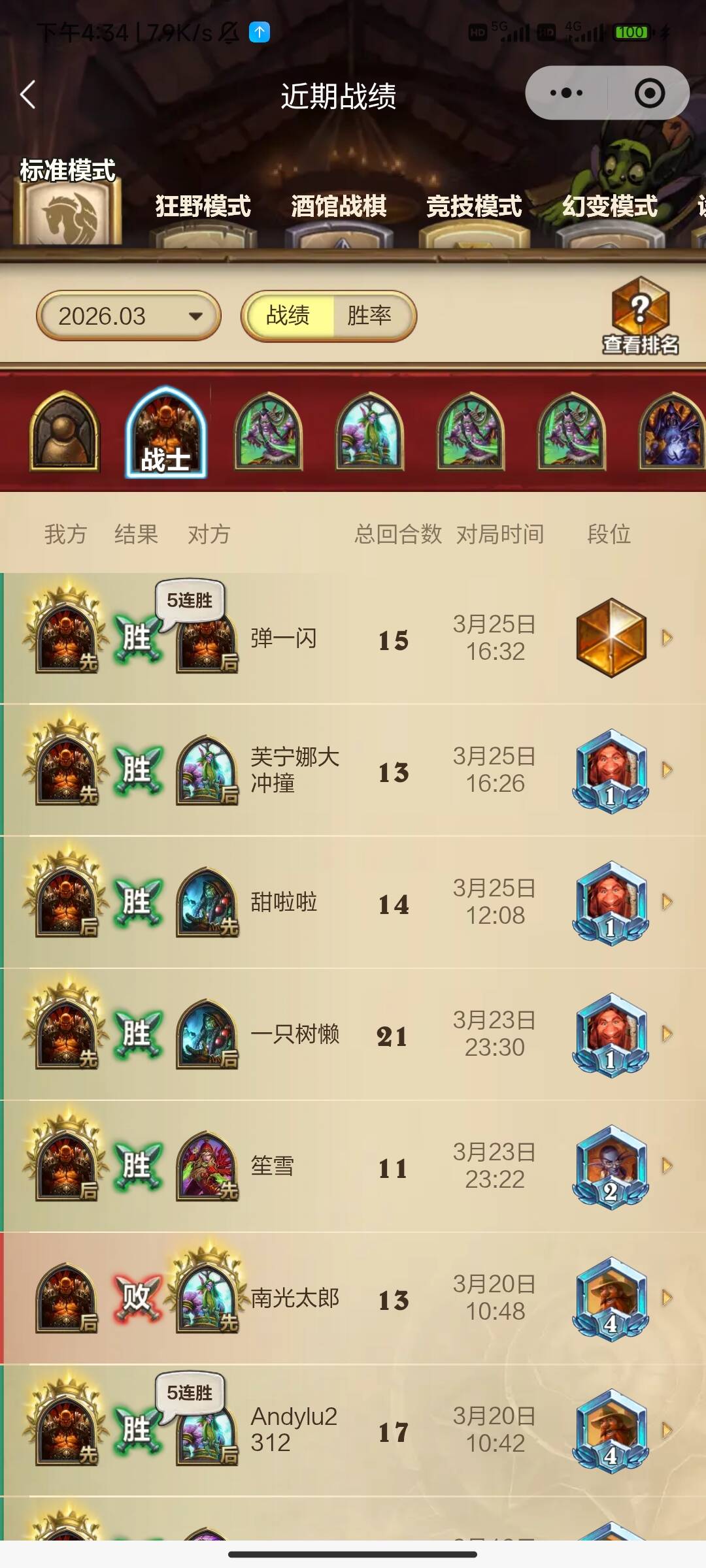Switch to the 竞技模式 tab
Screen dimensions: 706x1568
(x=475, y=206)
